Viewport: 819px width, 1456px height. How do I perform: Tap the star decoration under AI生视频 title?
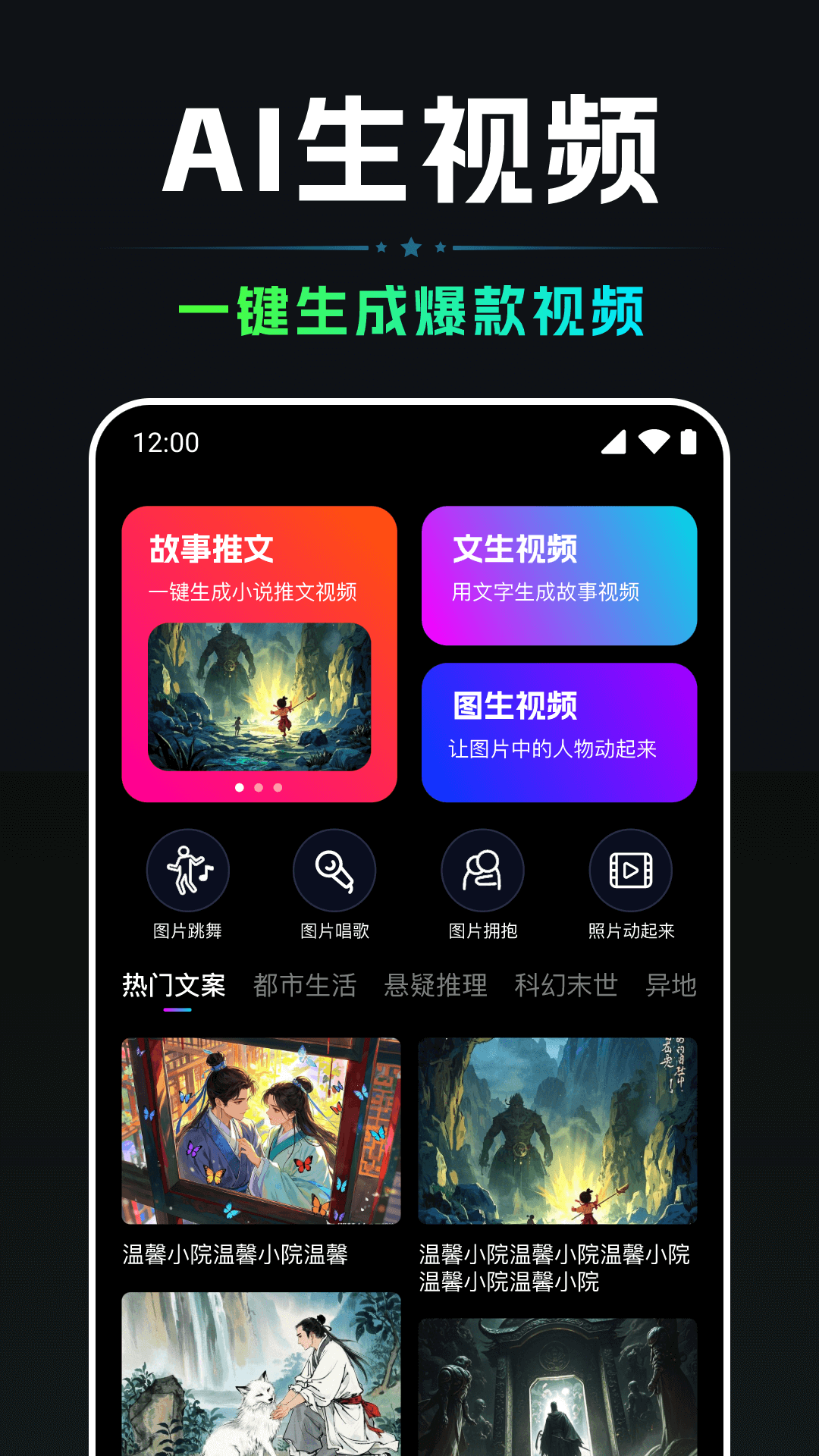coord(409,244)
